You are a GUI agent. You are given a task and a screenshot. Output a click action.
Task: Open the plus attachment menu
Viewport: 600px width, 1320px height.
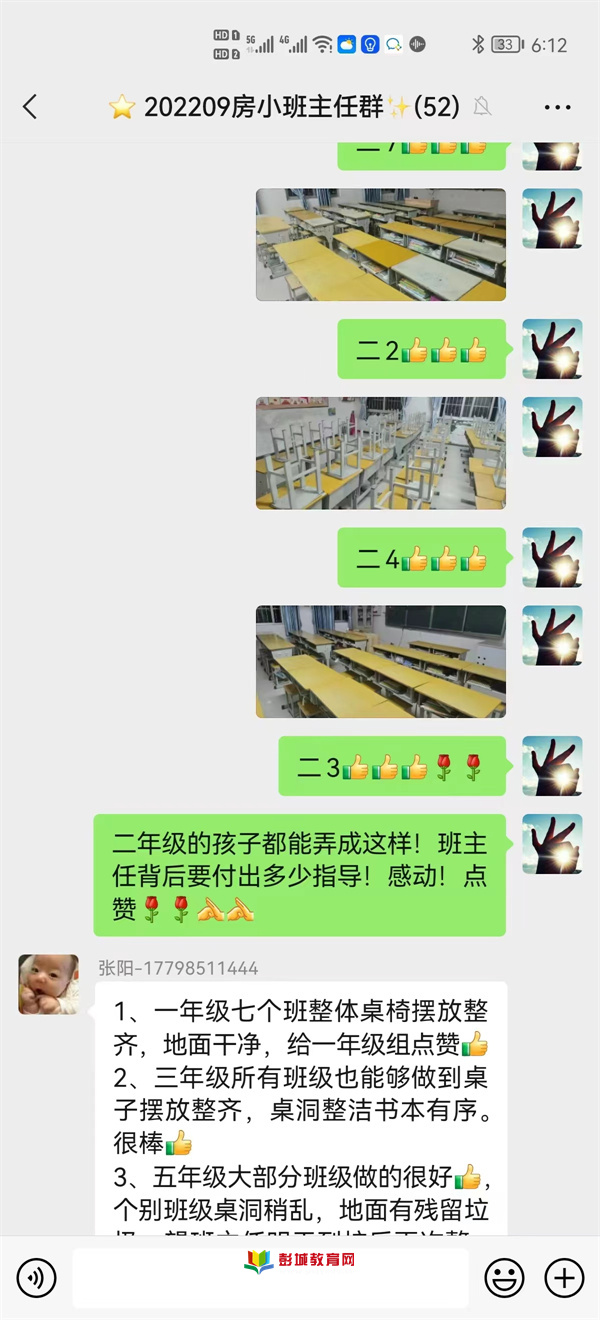564,1277
